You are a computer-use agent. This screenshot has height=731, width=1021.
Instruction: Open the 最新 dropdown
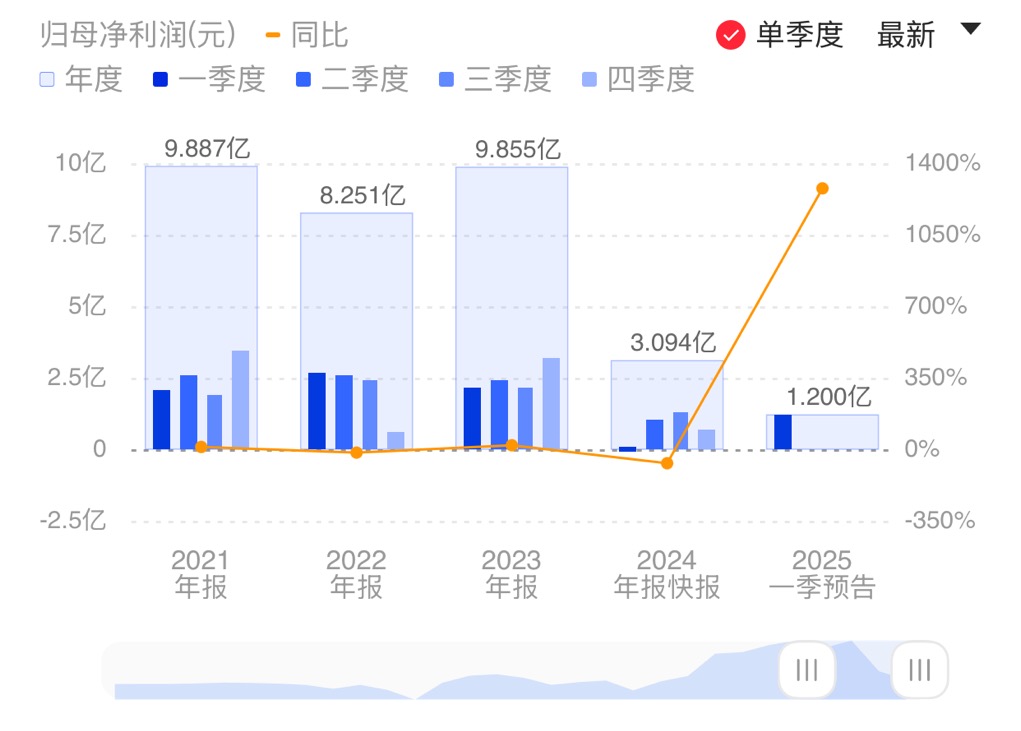pos(928,35)
